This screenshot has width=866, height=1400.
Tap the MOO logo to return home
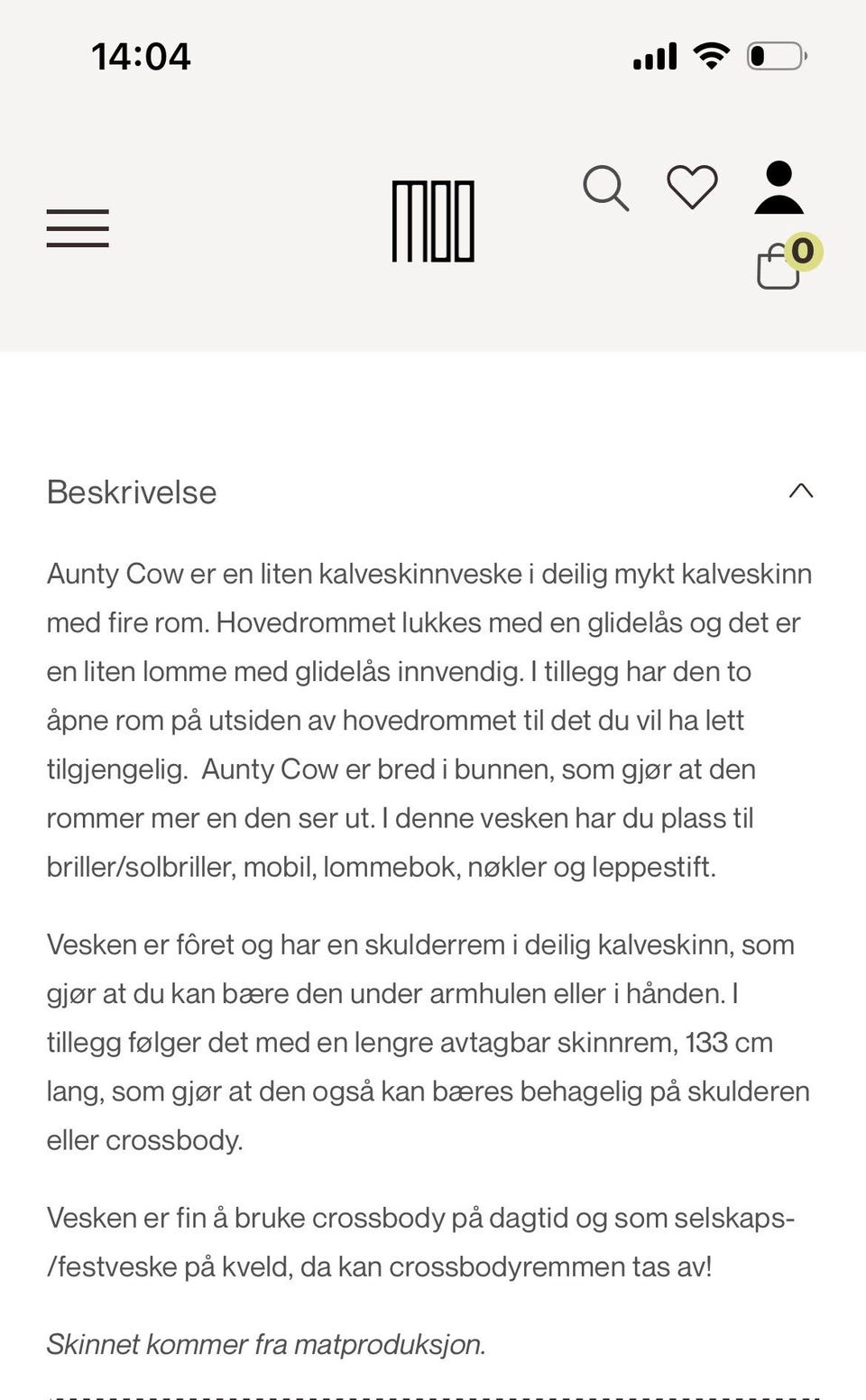click(431, 222)
